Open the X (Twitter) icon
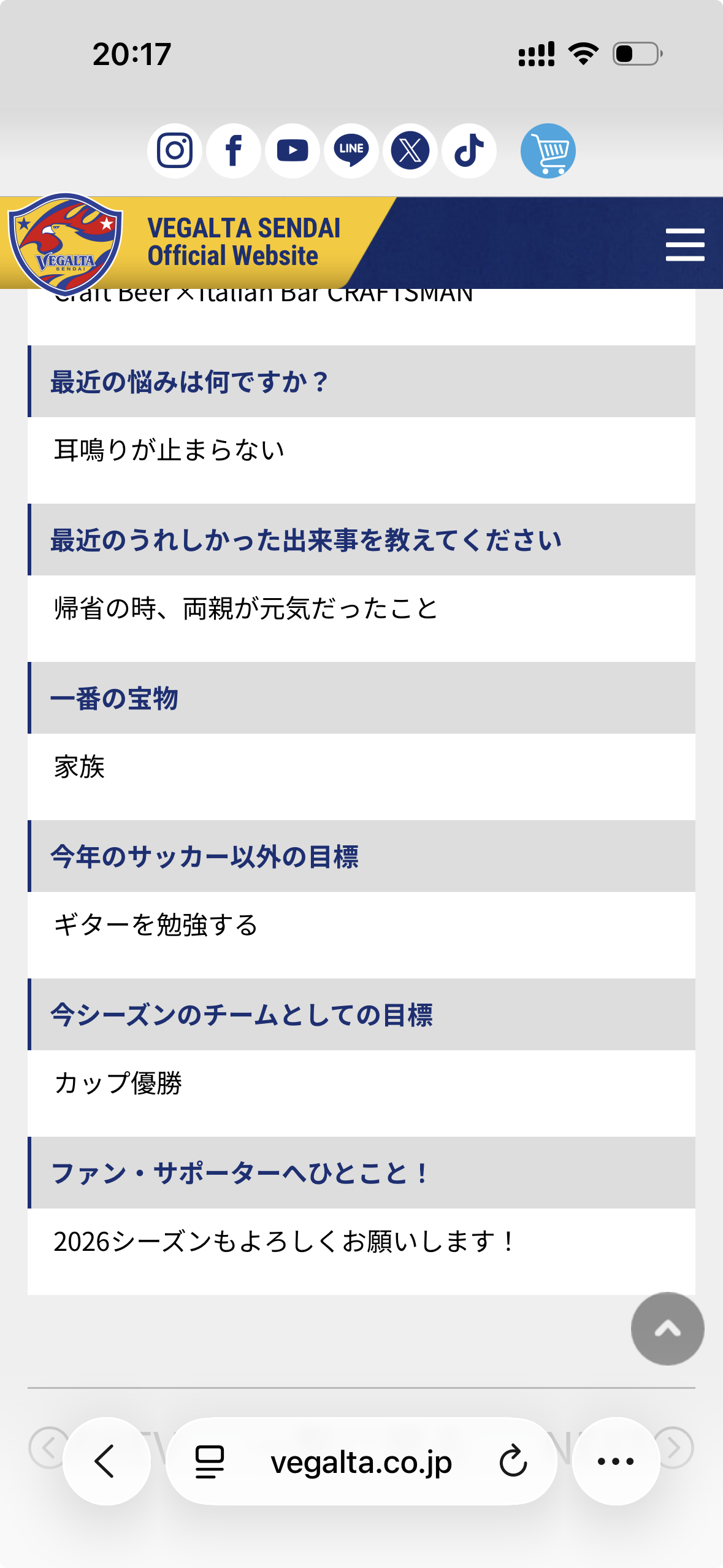The image size is (723, 1568). click(410, 150)
